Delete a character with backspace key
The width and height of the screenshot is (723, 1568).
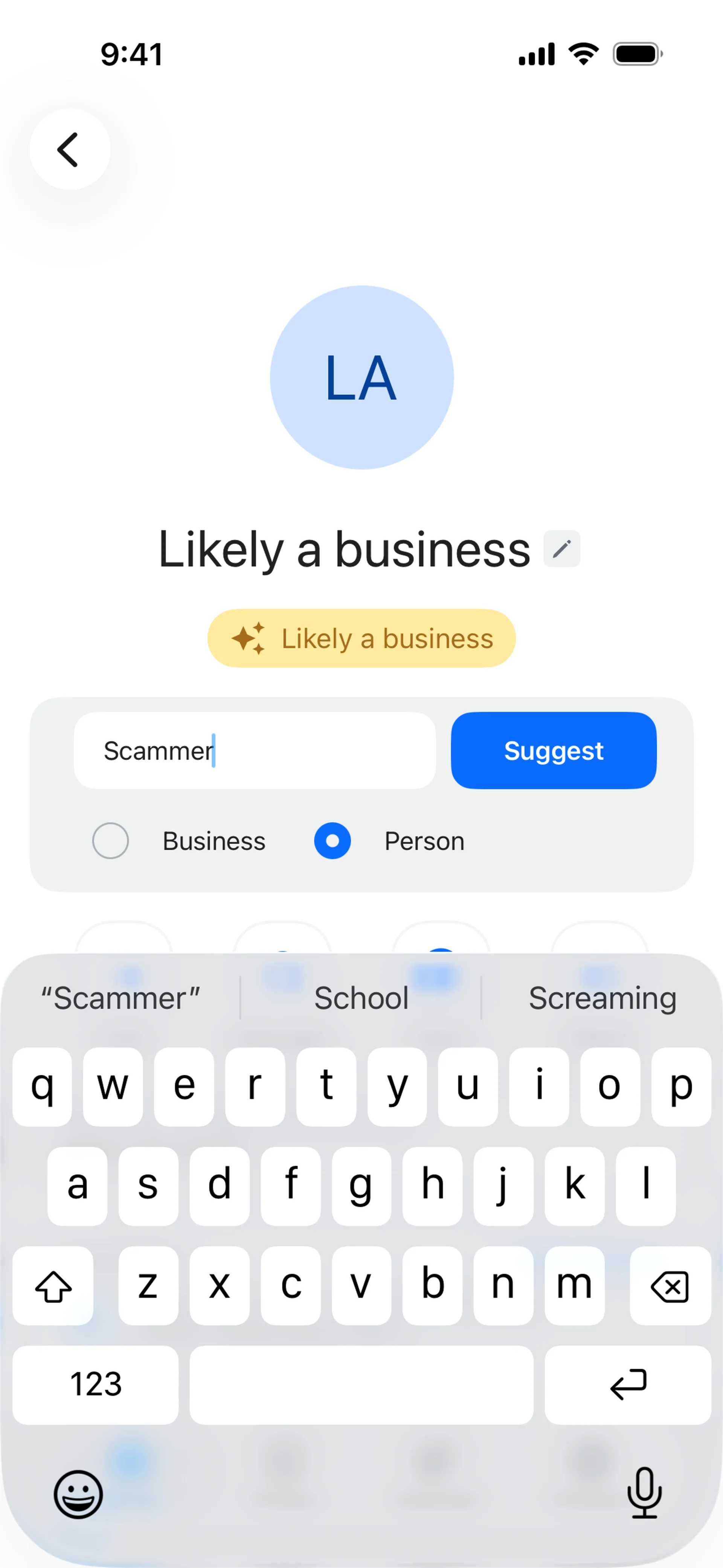pos(670,1285)
